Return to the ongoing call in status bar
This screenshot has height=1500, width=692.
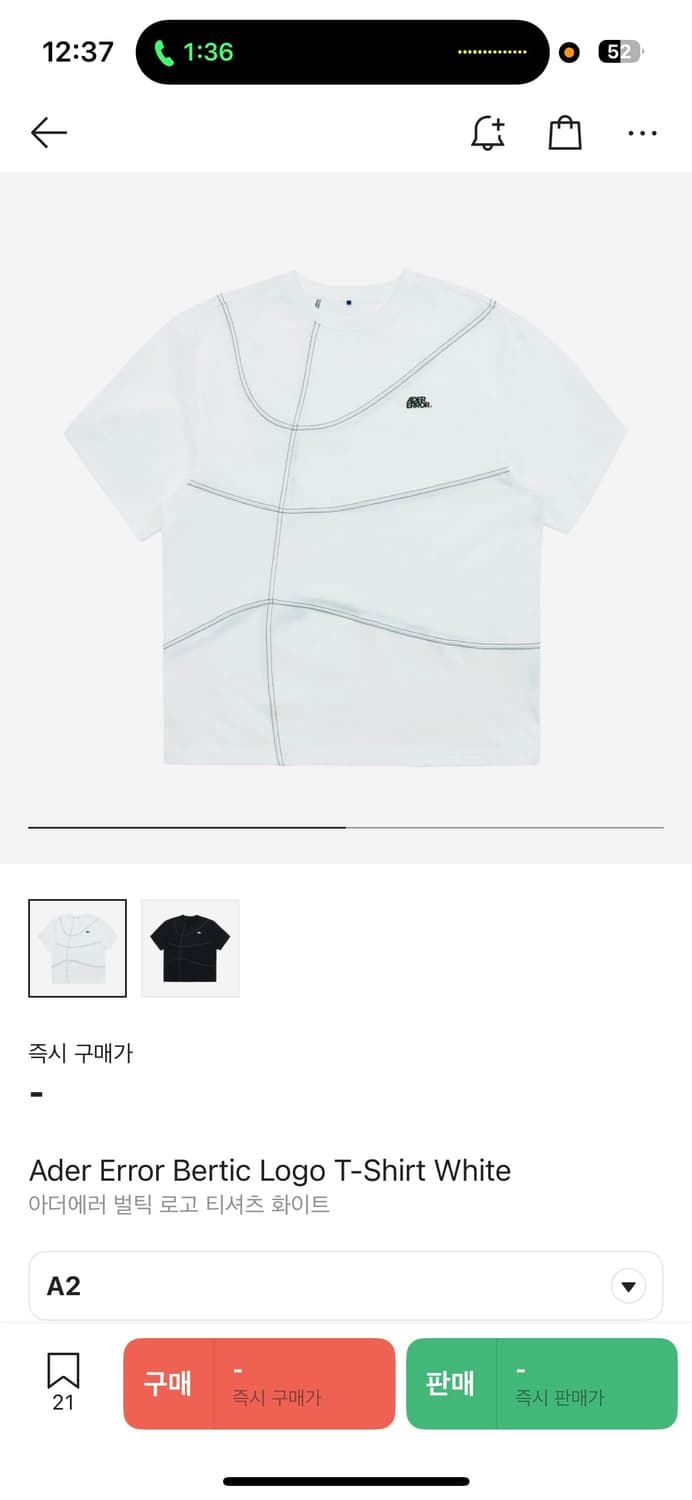(195, 52)
